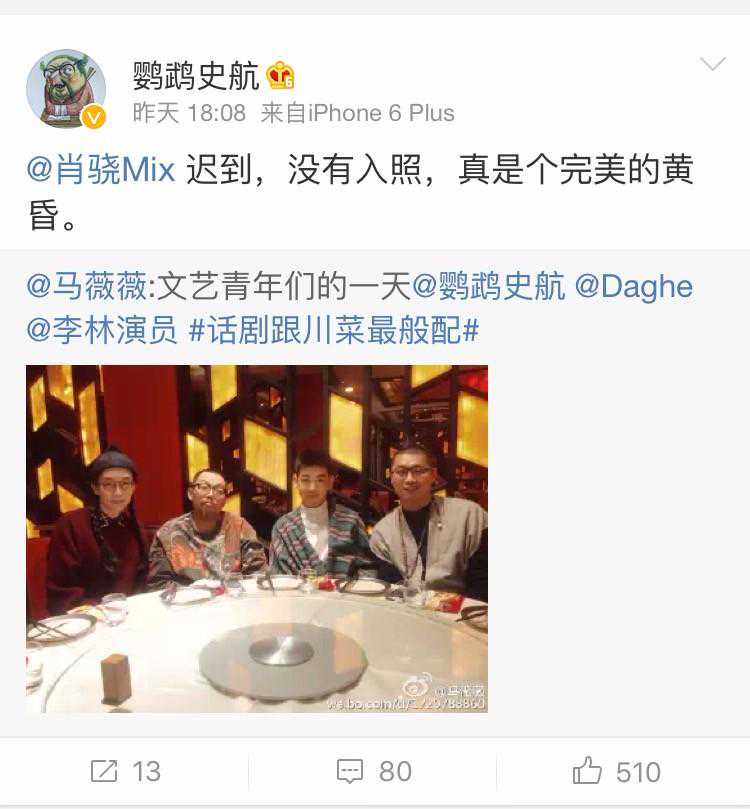The image size is (750, 809).
Task: Repost this post with 13 shares
Action: point(125,771)
